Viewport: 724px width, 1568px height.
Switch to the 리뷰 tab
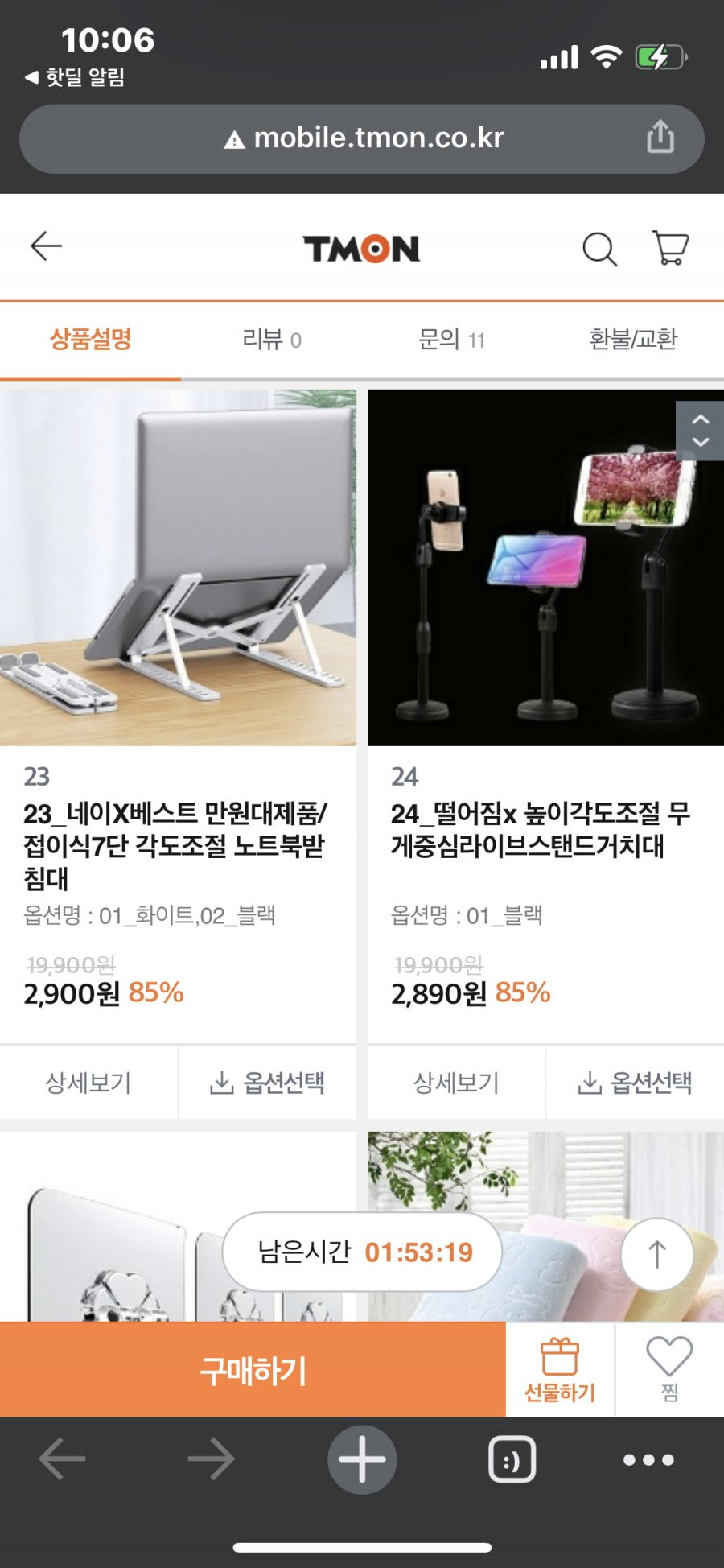click(x=272, y=340)
